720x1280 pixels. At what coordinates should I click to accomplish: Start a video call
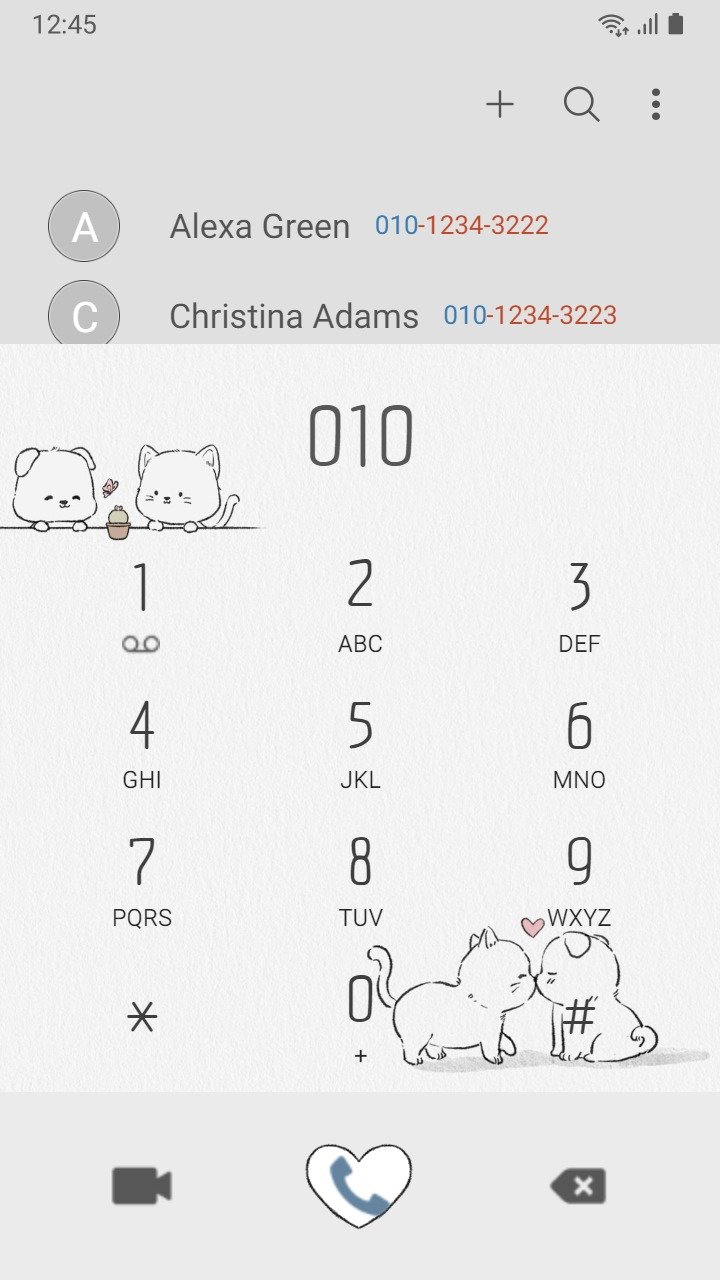141,1186
